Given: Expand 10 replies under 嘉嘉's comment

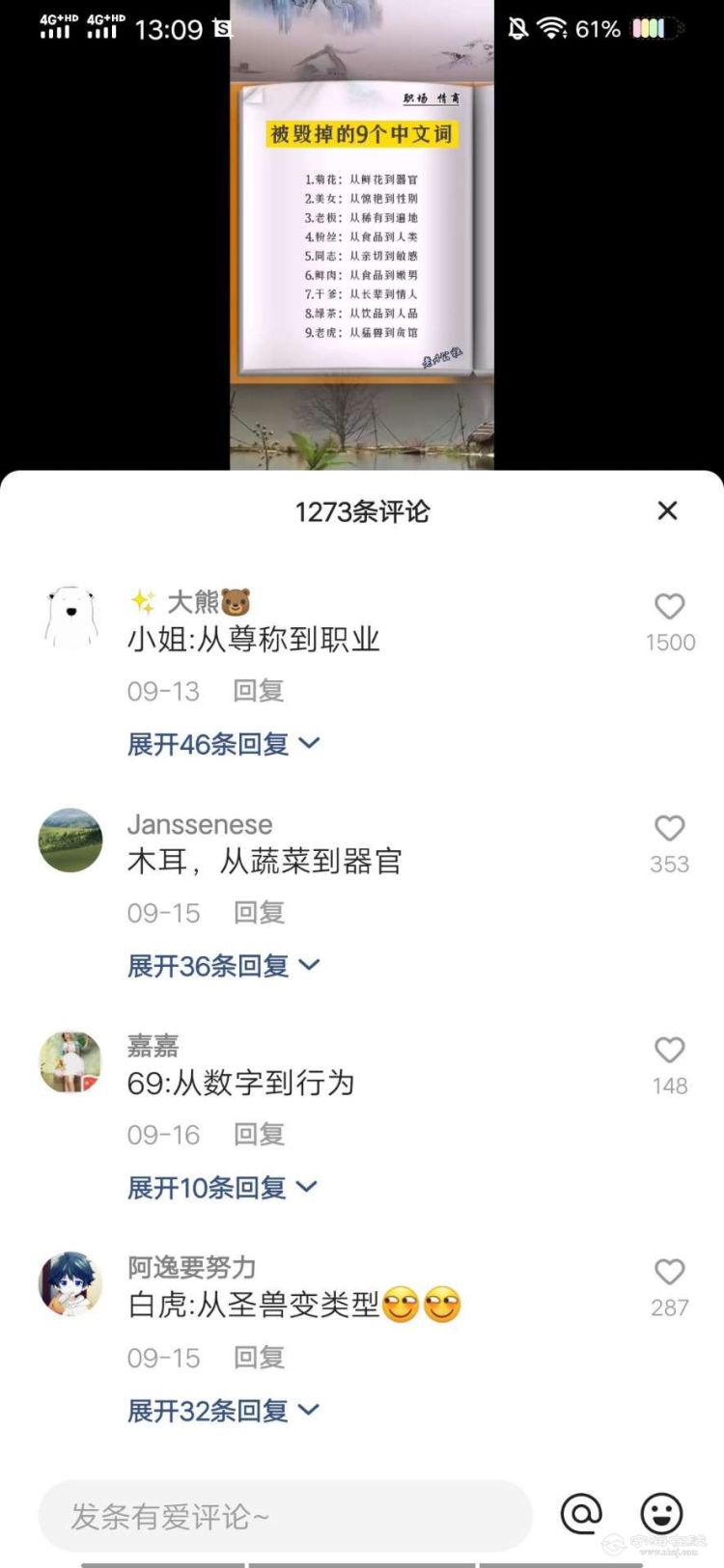Looking at the screenshot, I should click(222, 1188).
